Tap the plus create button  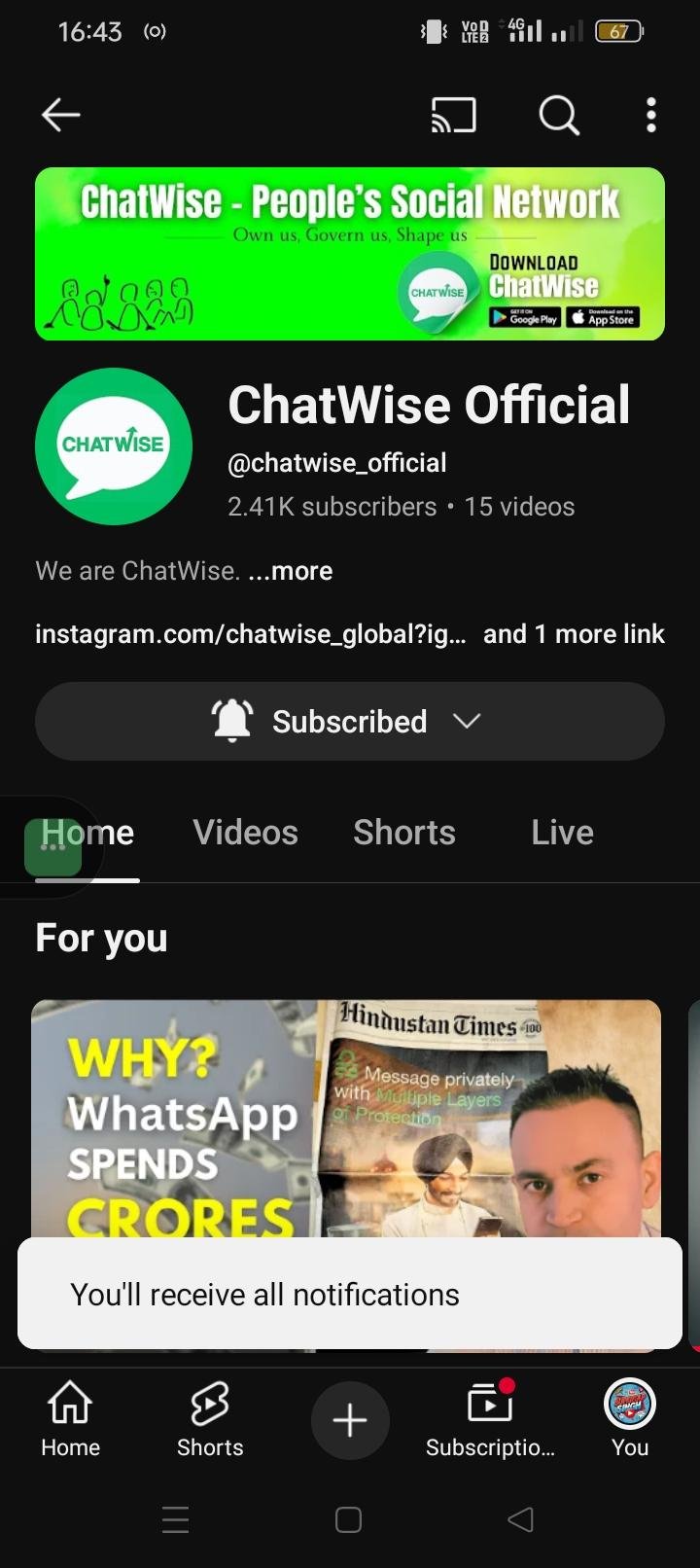click(x=350, y=1420)
